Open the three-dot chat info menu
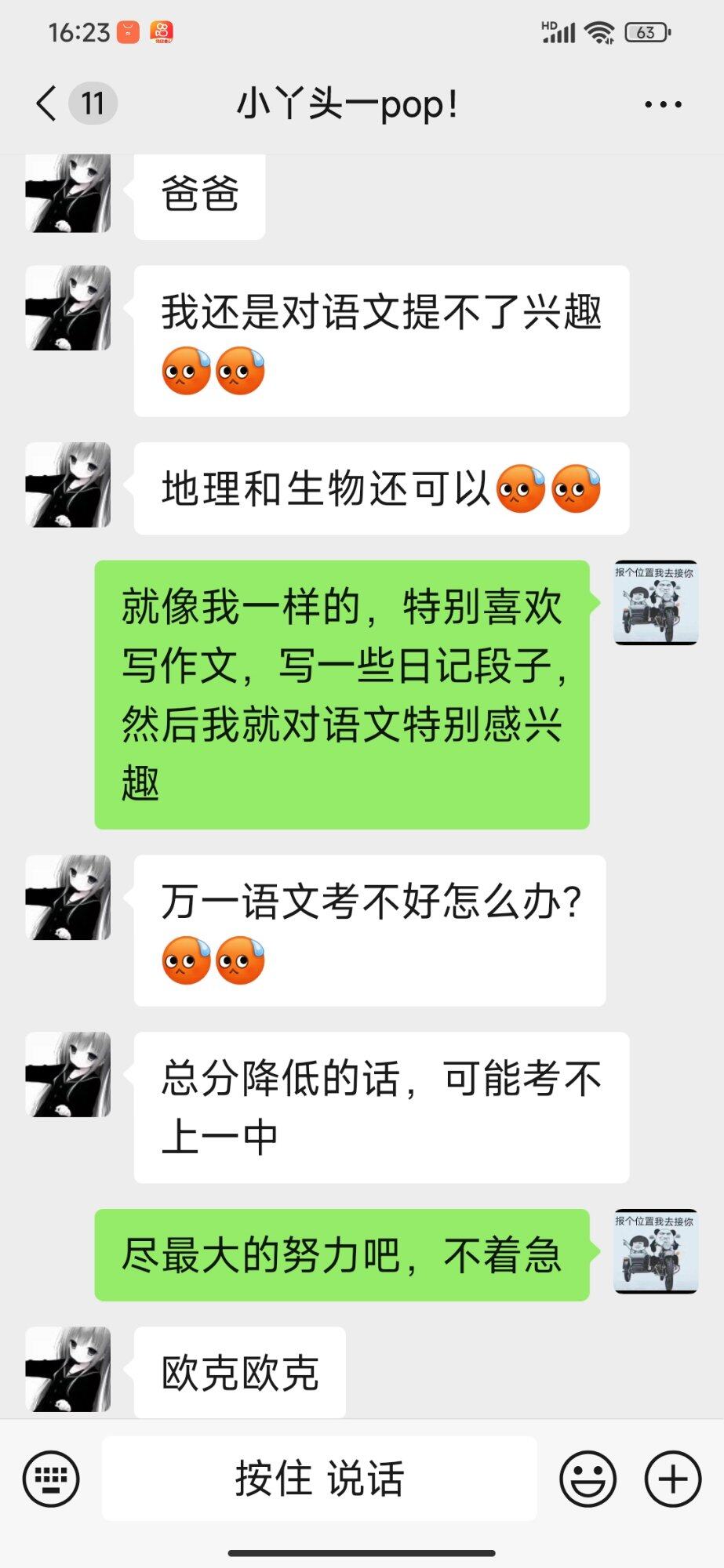Viewport: 724px width, 1568px height. pyautogui.click(x=663, y=104)
